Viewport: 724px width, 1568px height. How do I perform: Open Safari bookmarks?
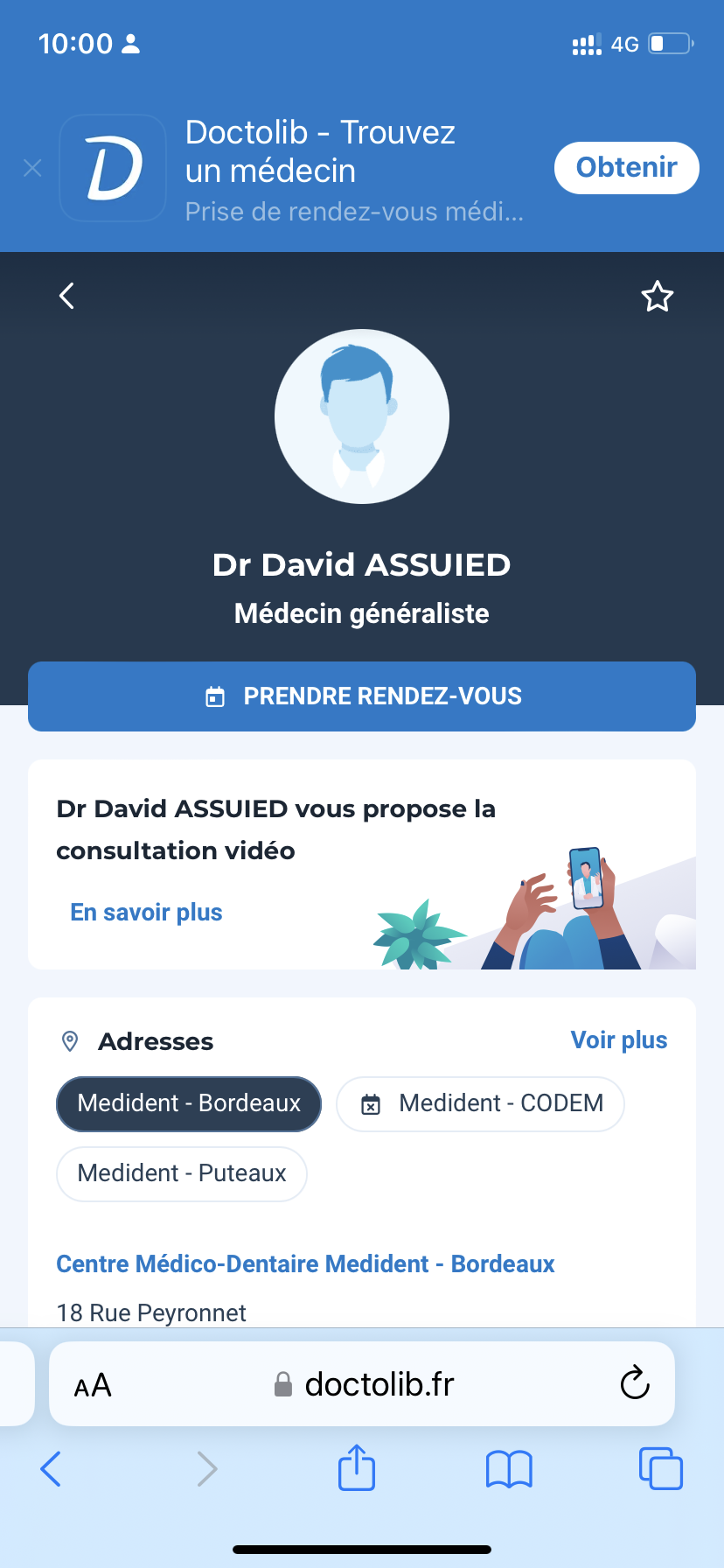(508, 1469)
